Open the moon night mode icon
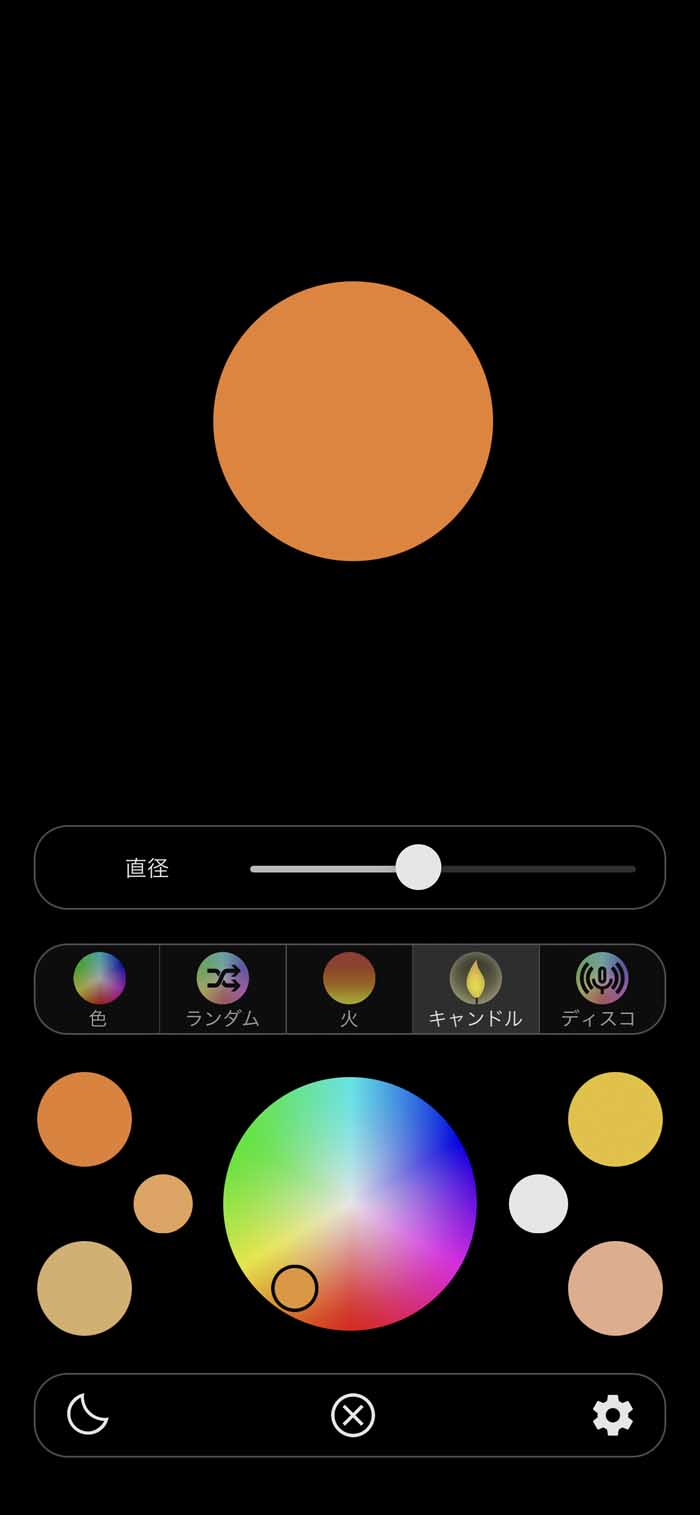Image resolution: width=700 pixels, height=1515 pixels. point(87,1414)
